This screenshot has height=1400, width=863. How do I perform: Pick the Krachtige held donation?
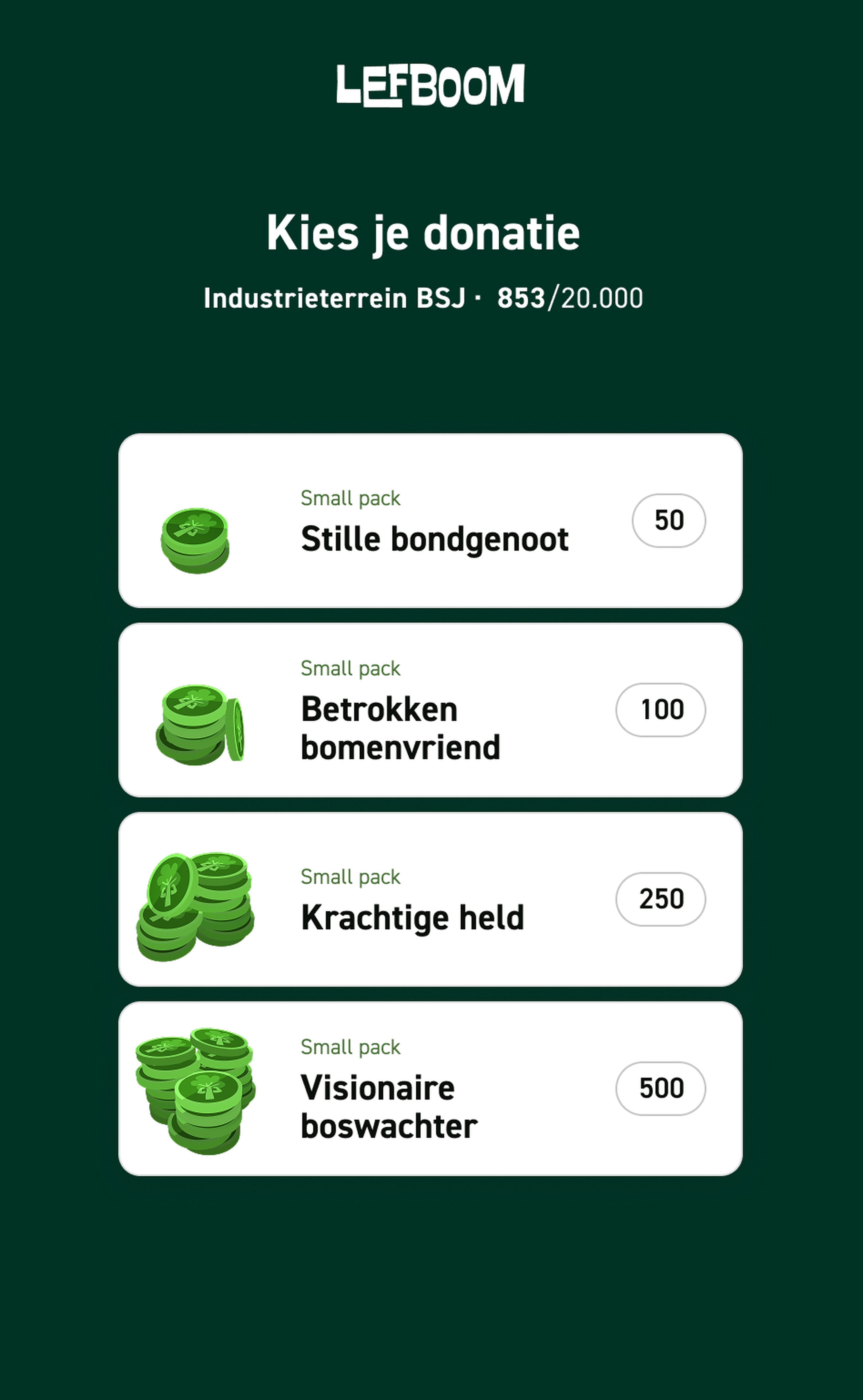tap(430, 900)
